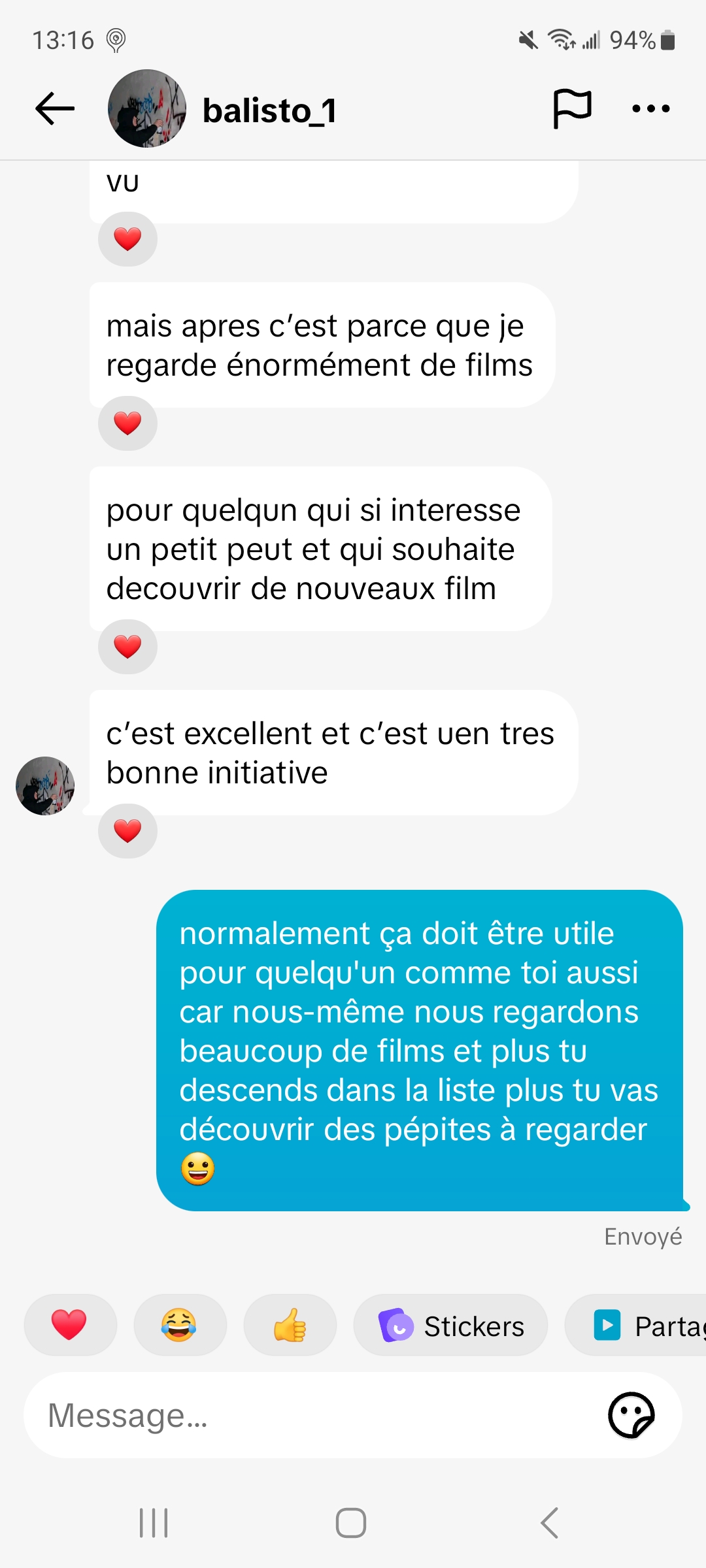Tap heart reaction under "énormément de films" message
This screenshot has width=706, height=1568.
(127, 423)
